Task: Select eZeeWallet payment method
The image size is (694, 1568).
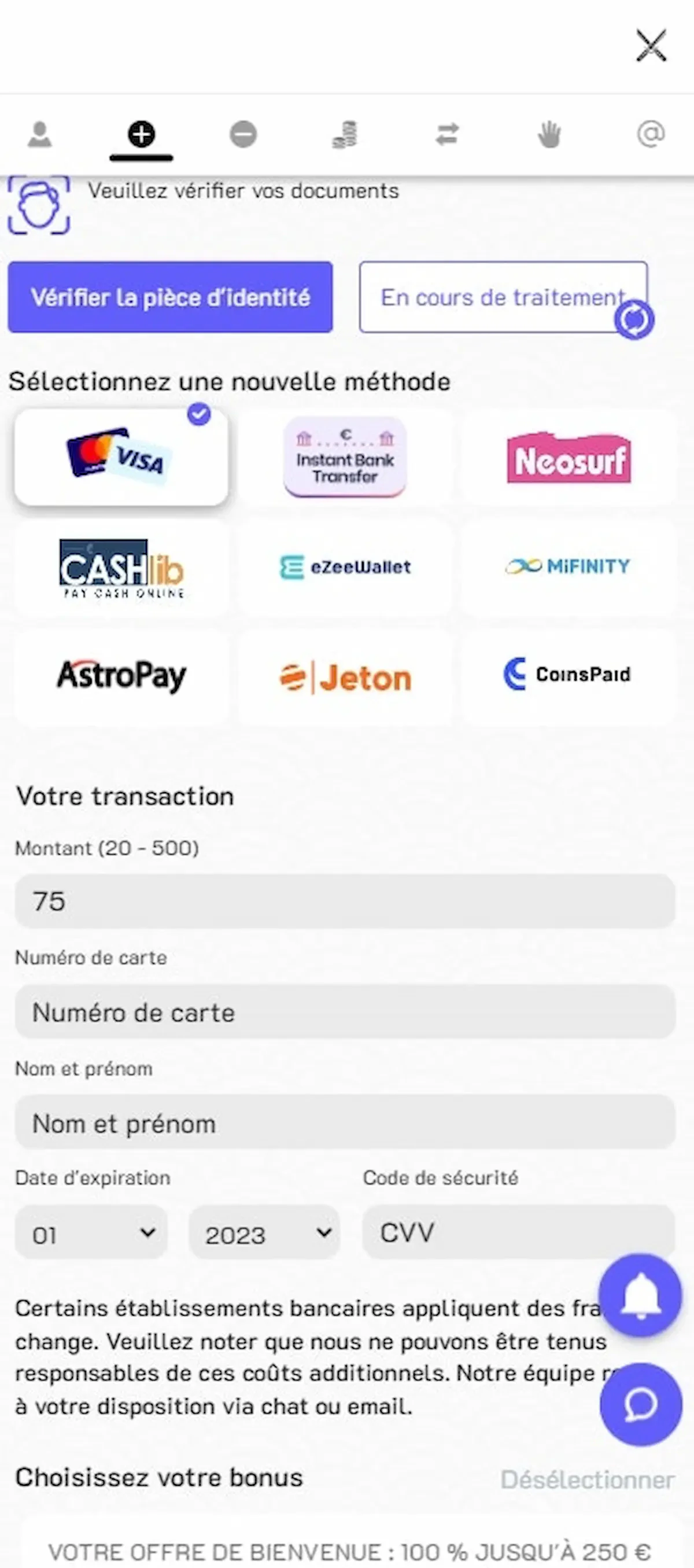Action: tap(345, 567)
